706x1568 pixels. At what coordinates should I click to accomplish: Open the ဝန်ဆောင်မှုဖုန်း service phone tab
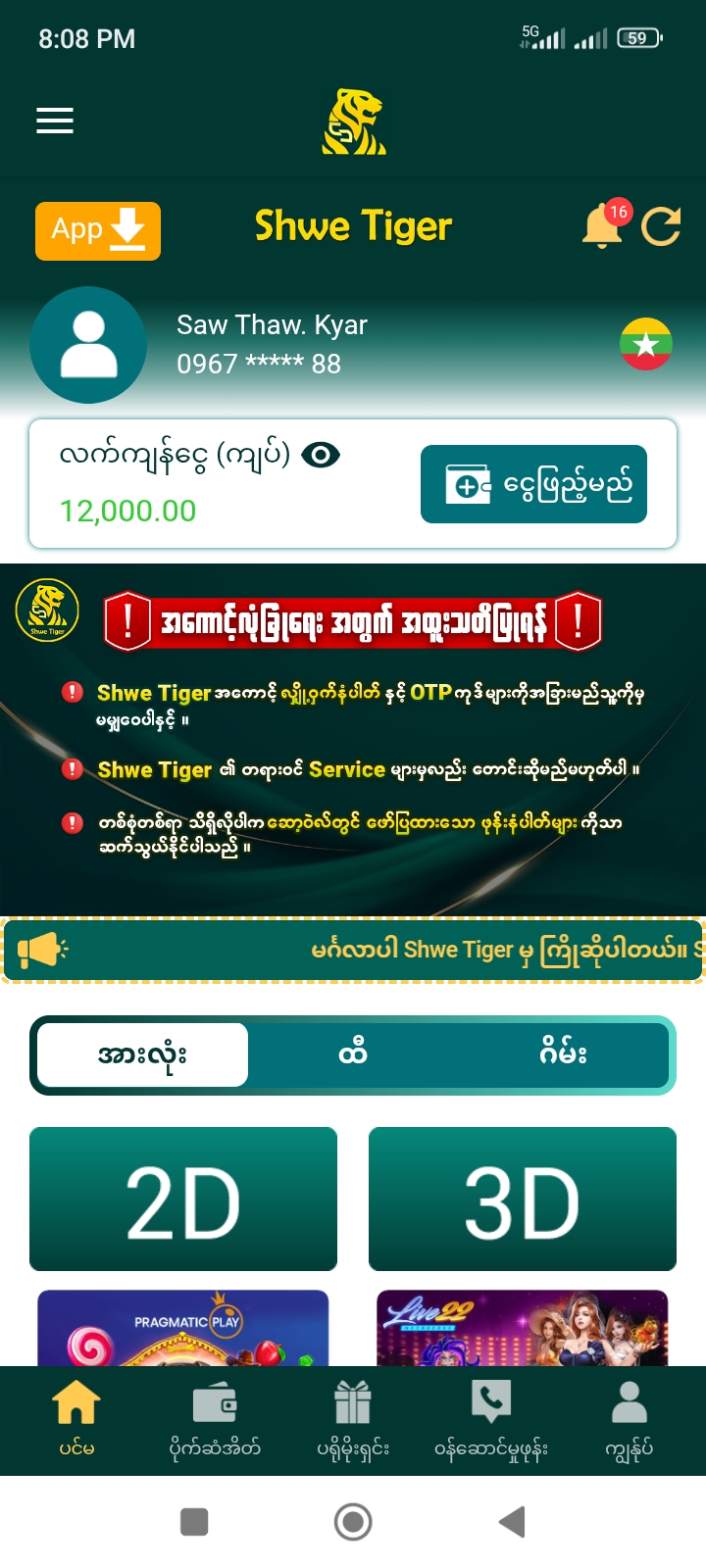[x=491, y=1418]
